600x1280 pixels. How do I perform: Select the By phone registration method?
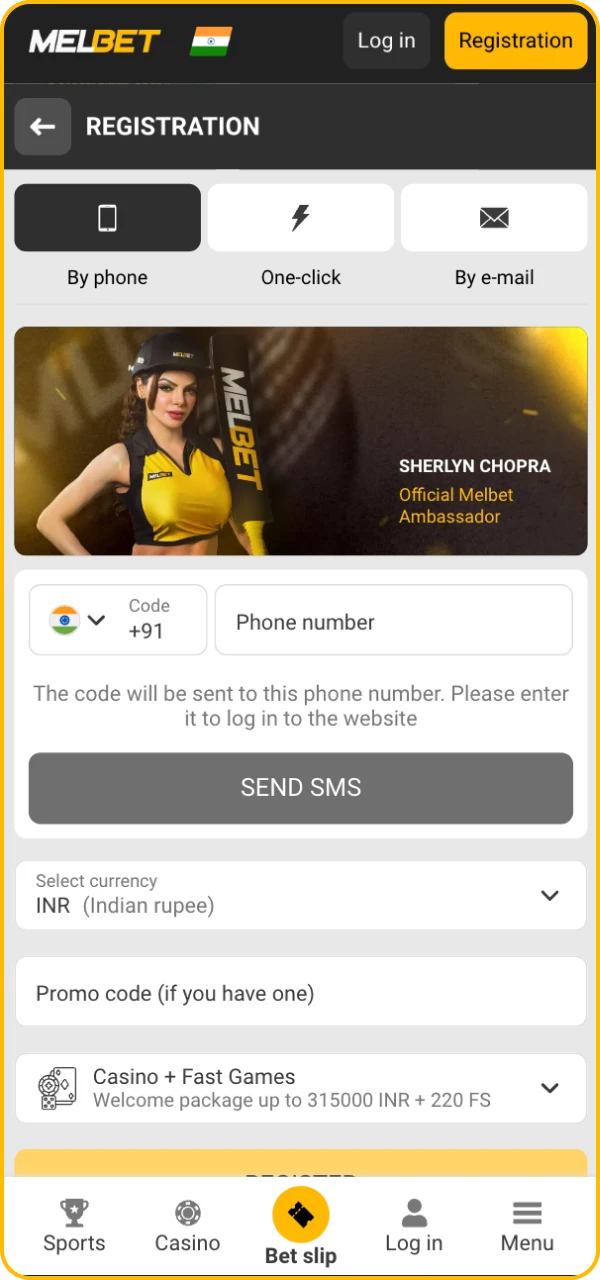107,218
